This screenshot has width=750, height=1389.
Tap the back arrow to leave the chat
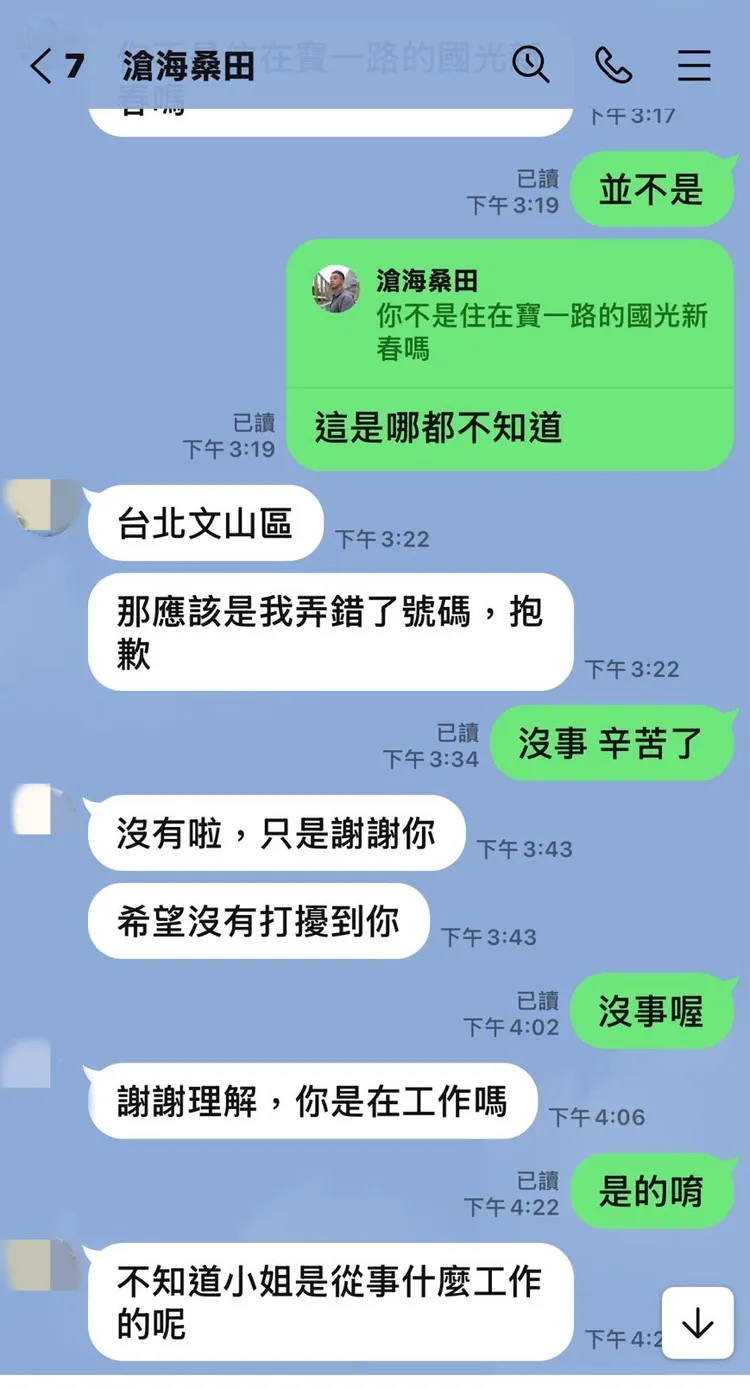(38, 65)
